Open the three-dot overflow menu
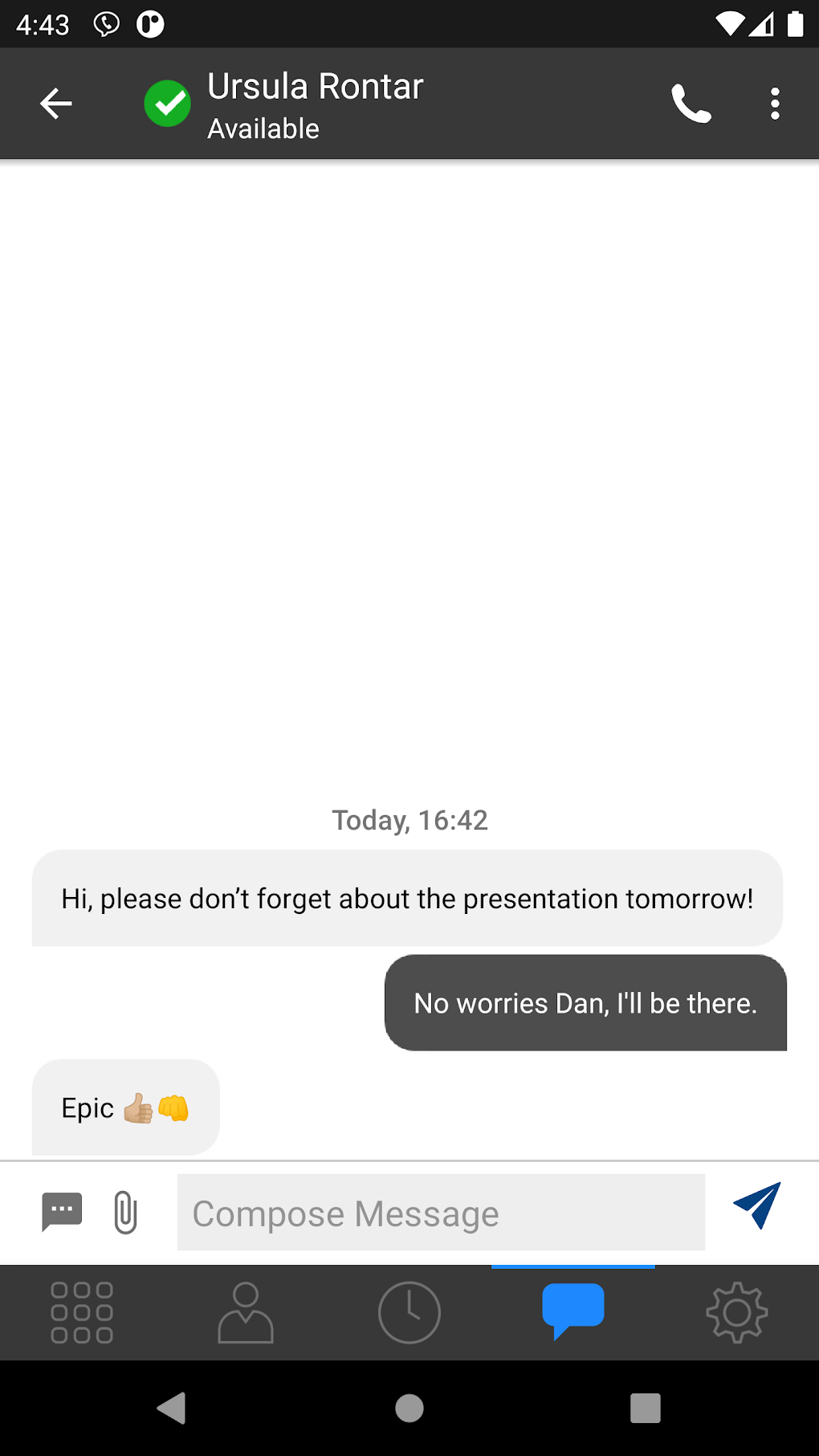Viewport: 819px width, 1456px height. [775, 104]
